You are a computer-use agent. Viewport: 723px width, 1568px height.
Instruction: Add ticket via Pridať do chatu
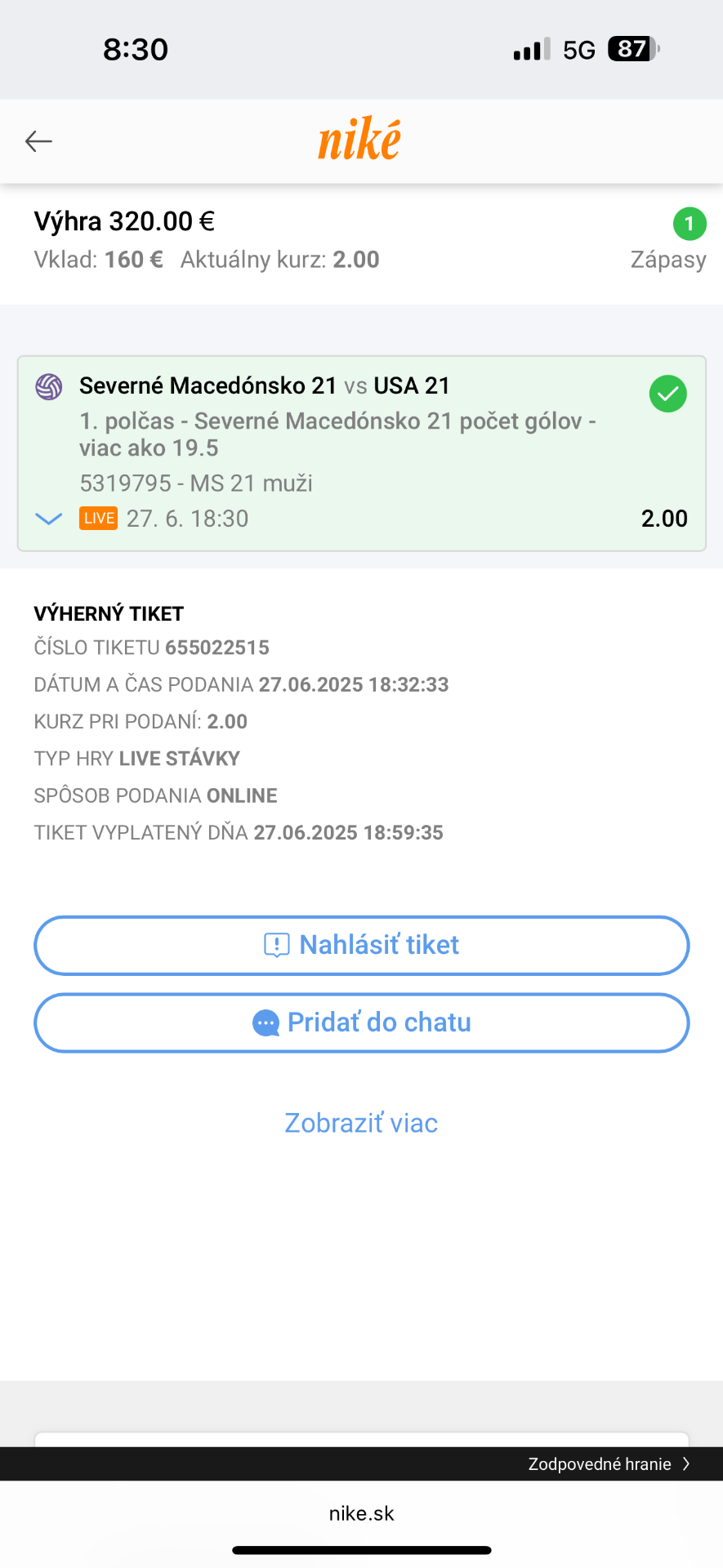point(361,1022)
